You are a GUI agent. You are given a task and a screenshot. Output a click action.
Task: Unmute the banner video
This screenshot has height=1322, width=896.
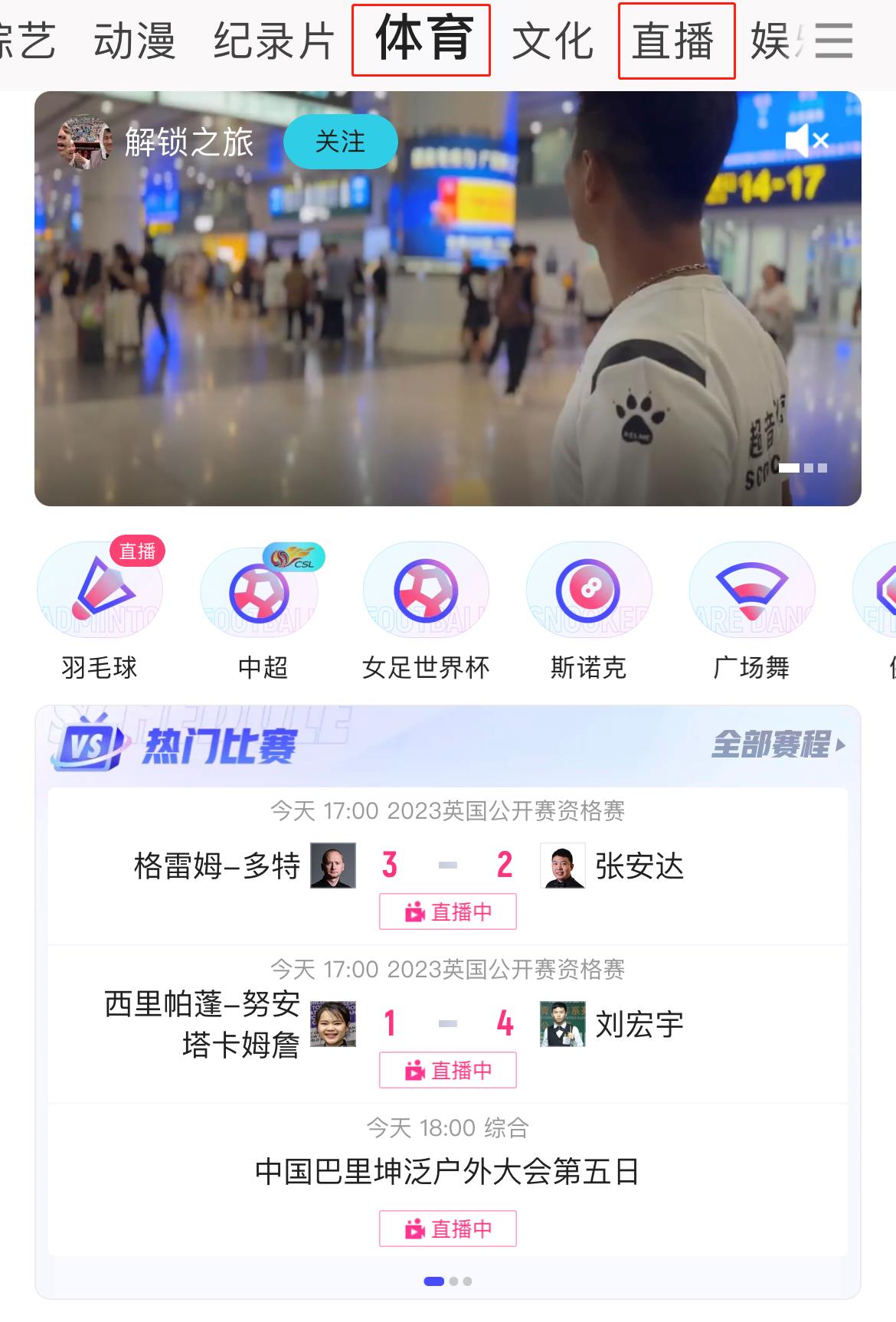tap(806, 142)
